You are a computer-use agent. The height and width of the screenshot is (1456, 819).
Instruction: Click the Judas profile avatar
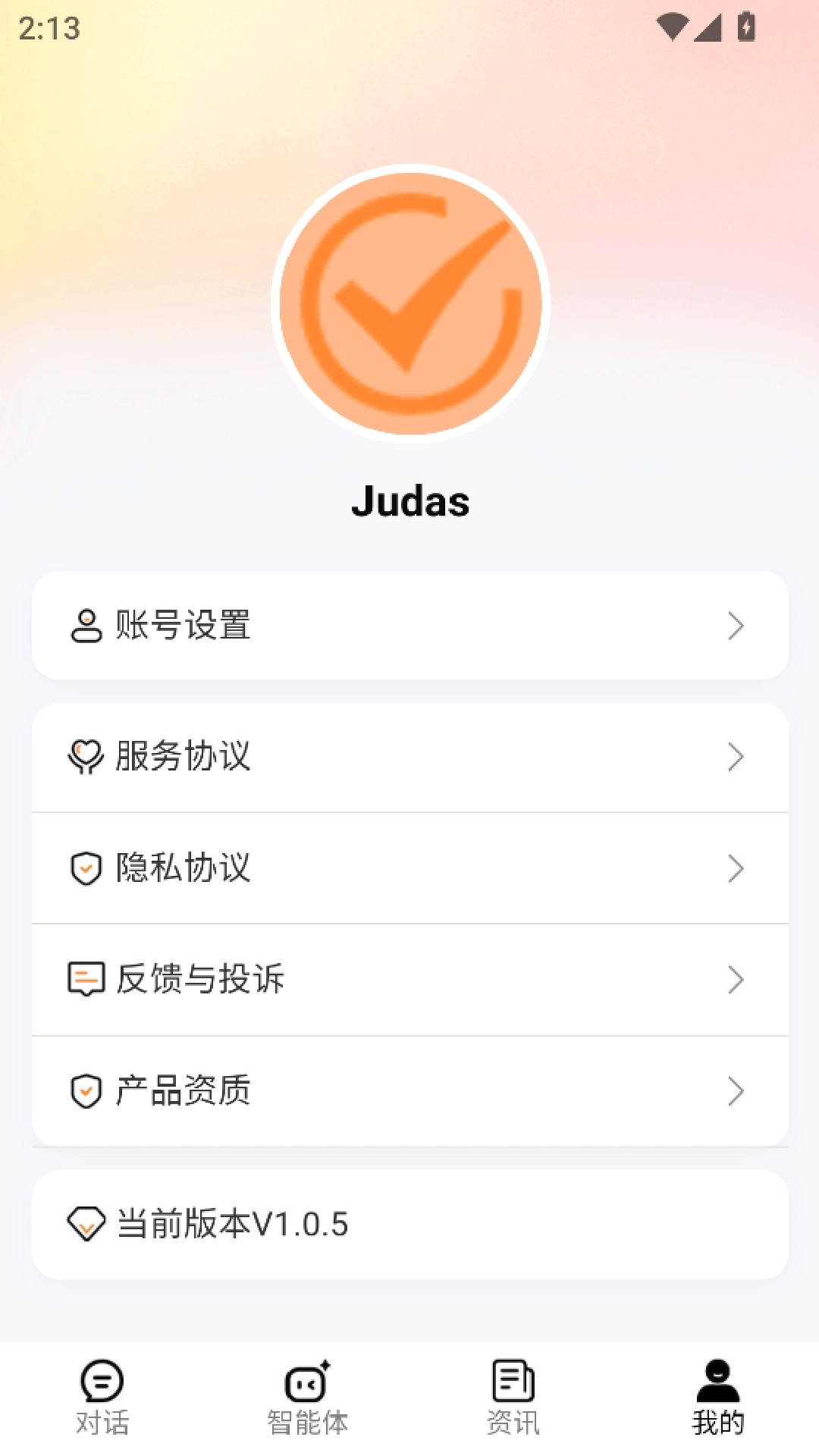coord(409,303)
